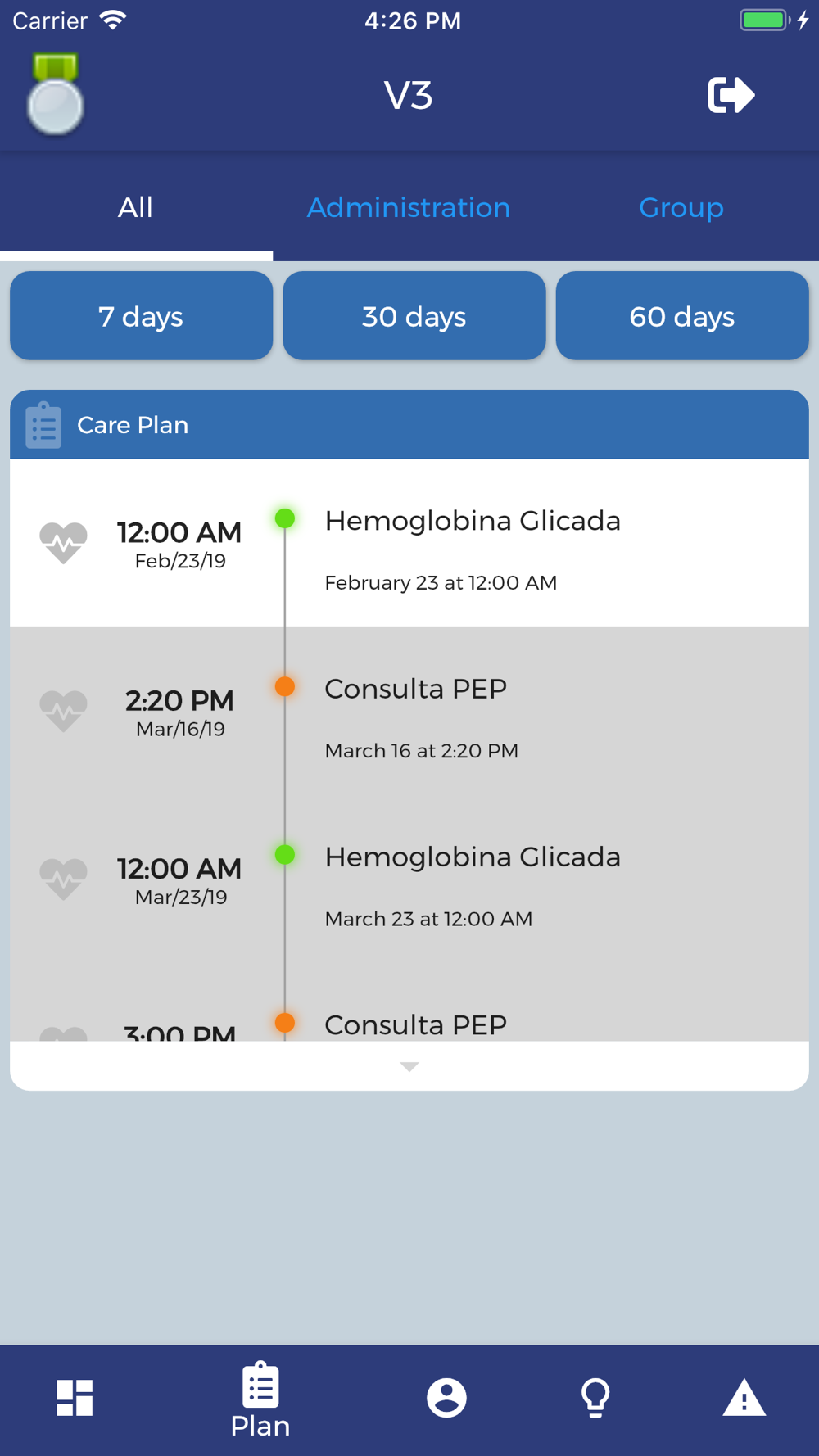Filter the plan to 7 days

[141, 316]
